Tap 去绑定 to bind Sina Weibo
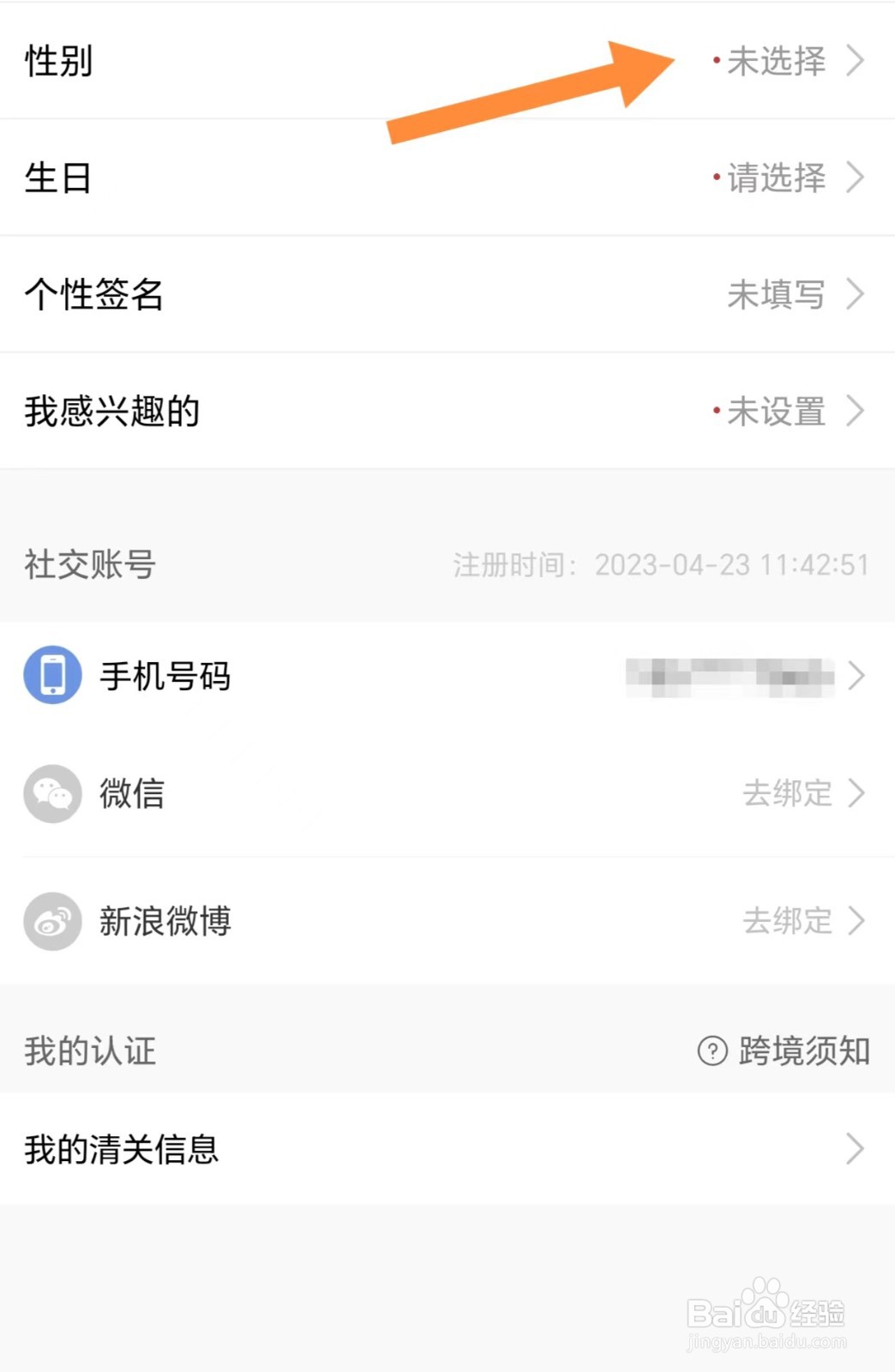 789,920
